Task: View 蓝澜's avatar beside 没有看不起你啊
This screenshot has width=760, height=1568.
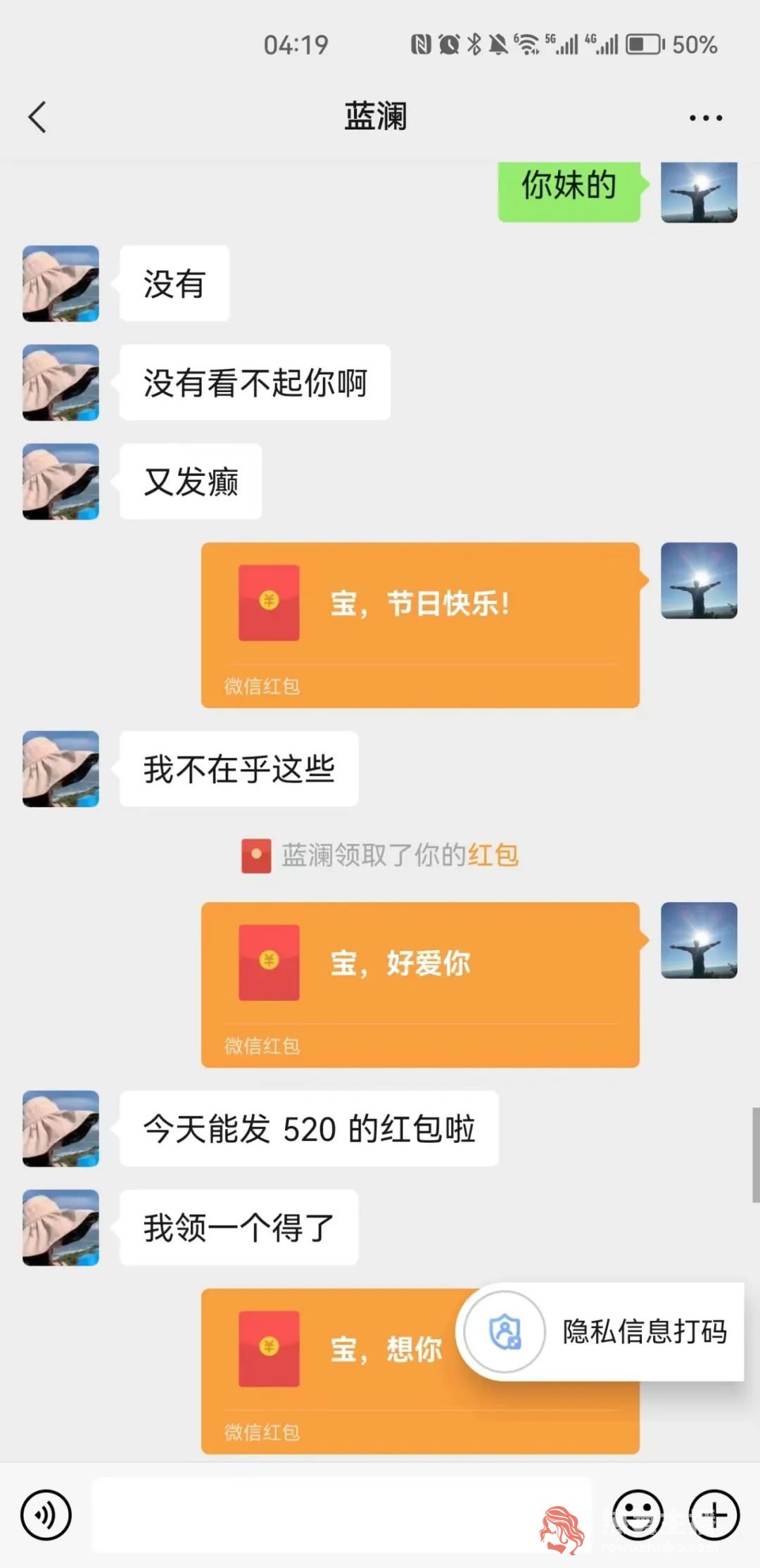Action: click(x=61, y=382)
